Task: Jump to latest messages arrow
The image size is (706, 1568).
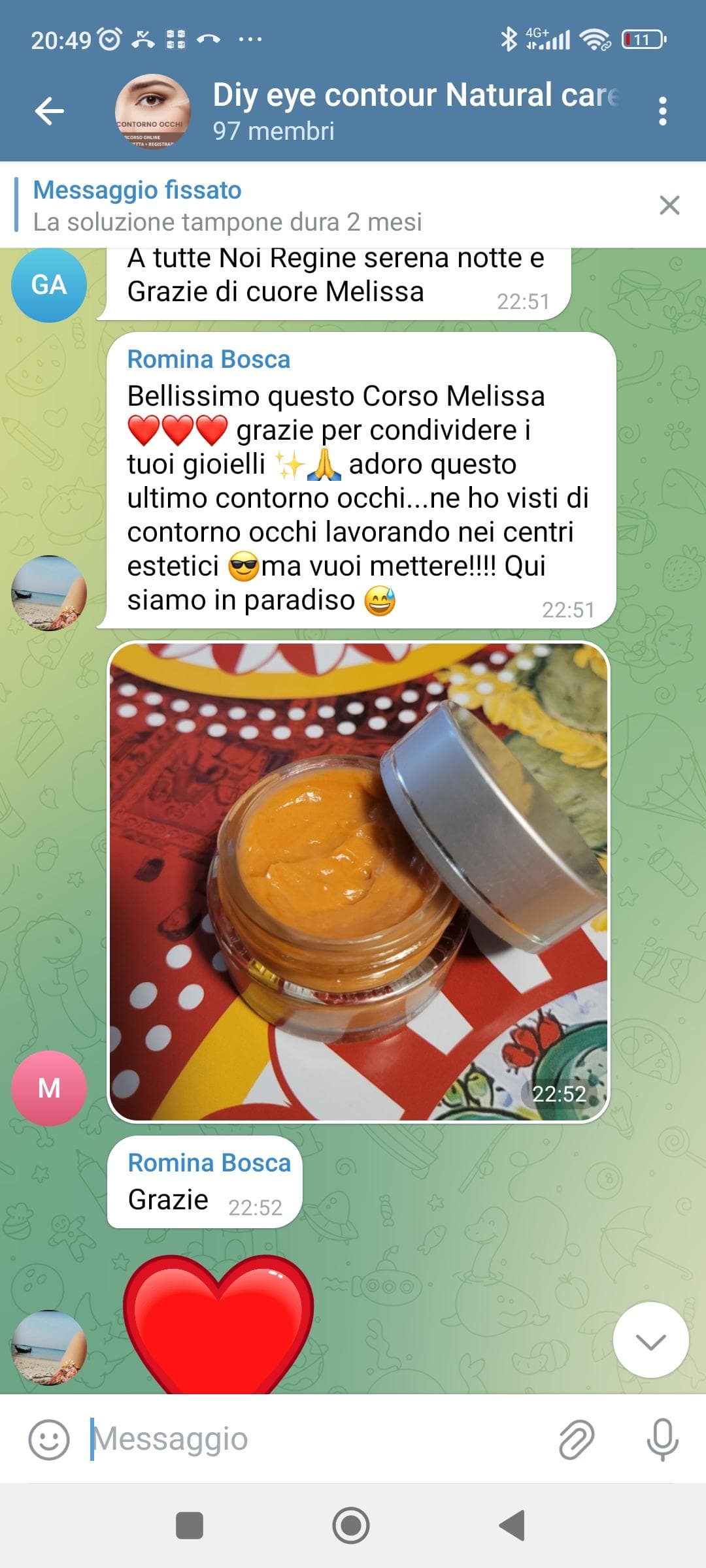Action: (650, 1340)
